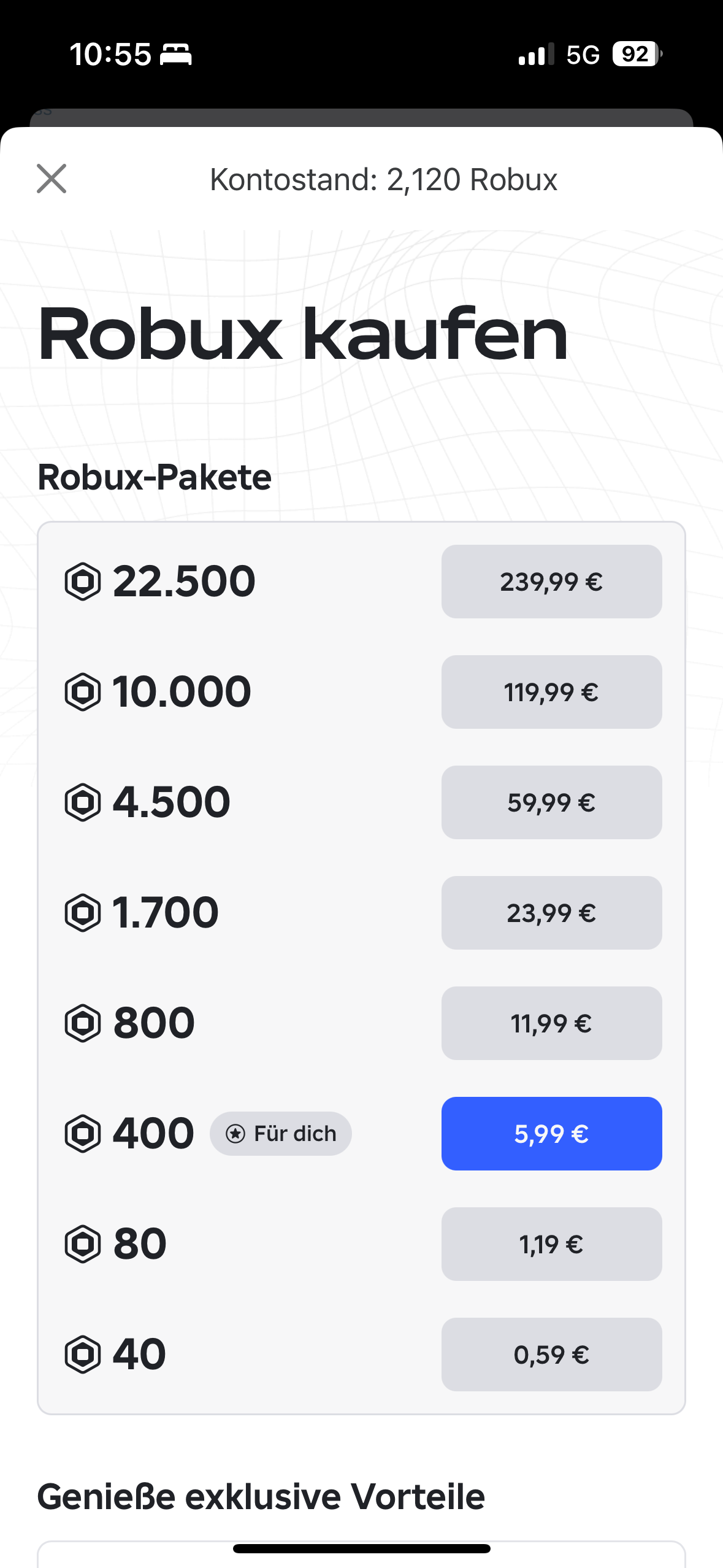Tap the 23,99 € button for 1.700 Robux

pos(551,913)
